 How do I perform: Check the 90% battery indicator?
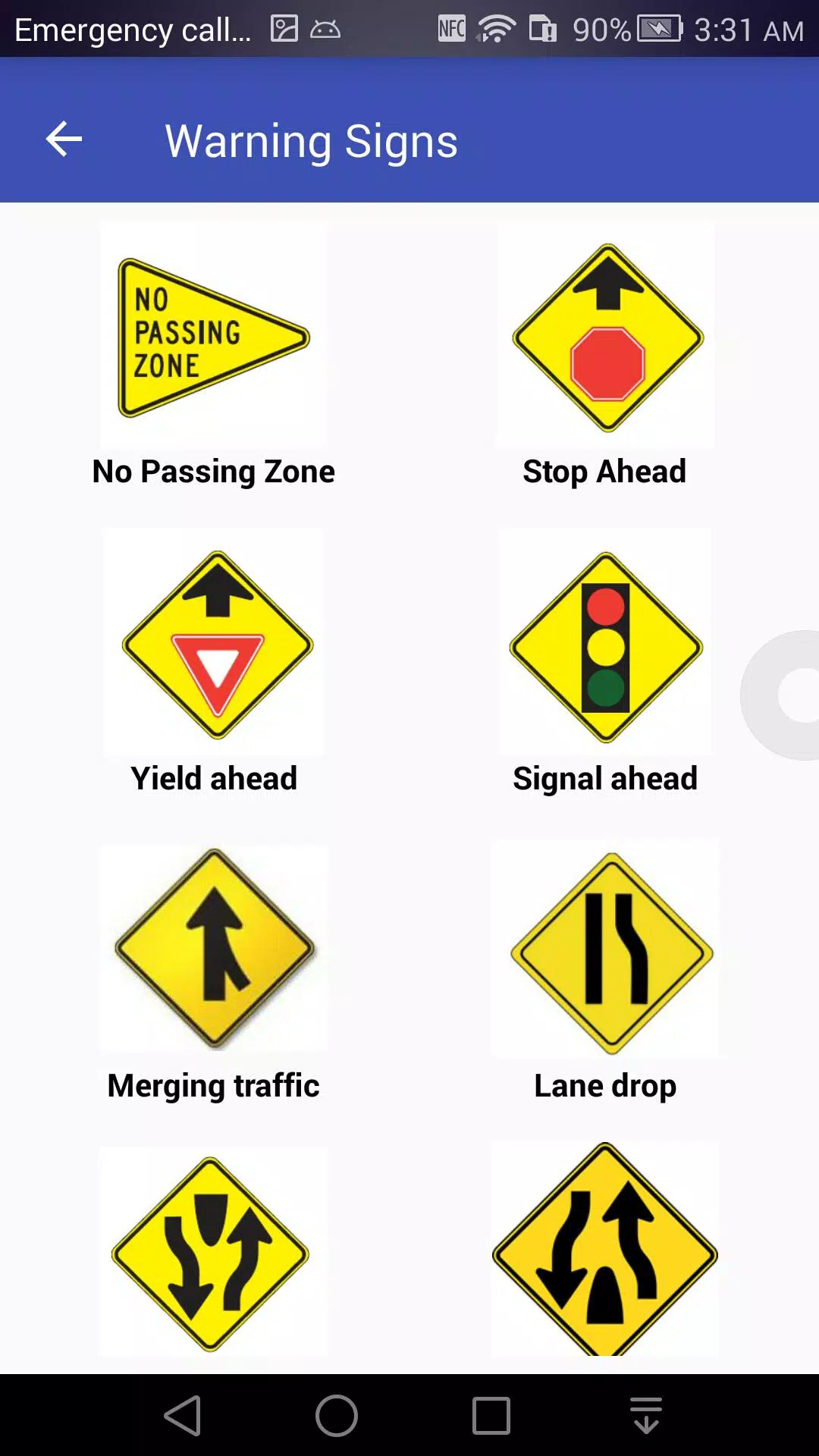pyautogui.click(x=603, y=29)
